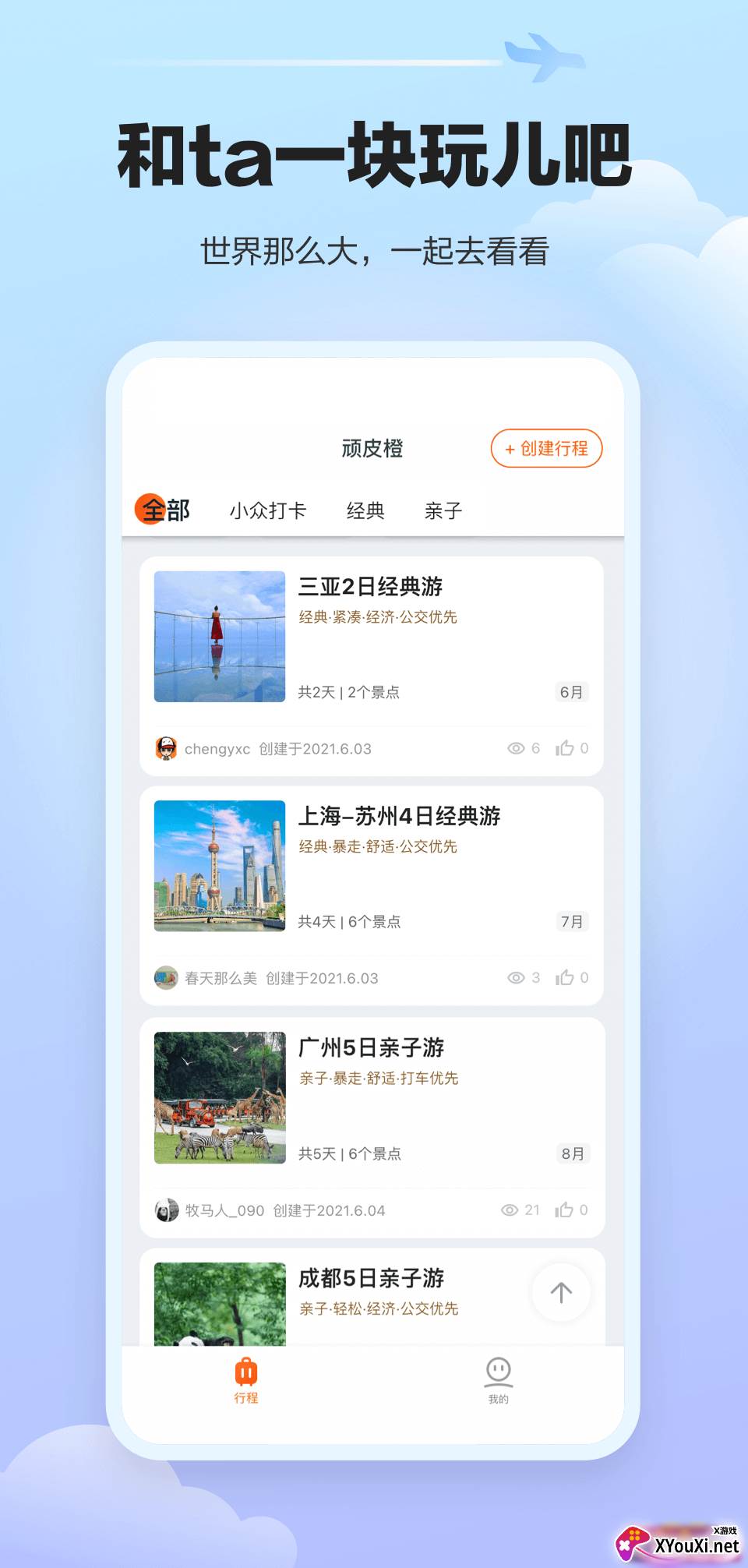Screen dimensions: 748x1568
Task: Open the 7月 tag on Shanghai trip
Action: pos(571,921)
